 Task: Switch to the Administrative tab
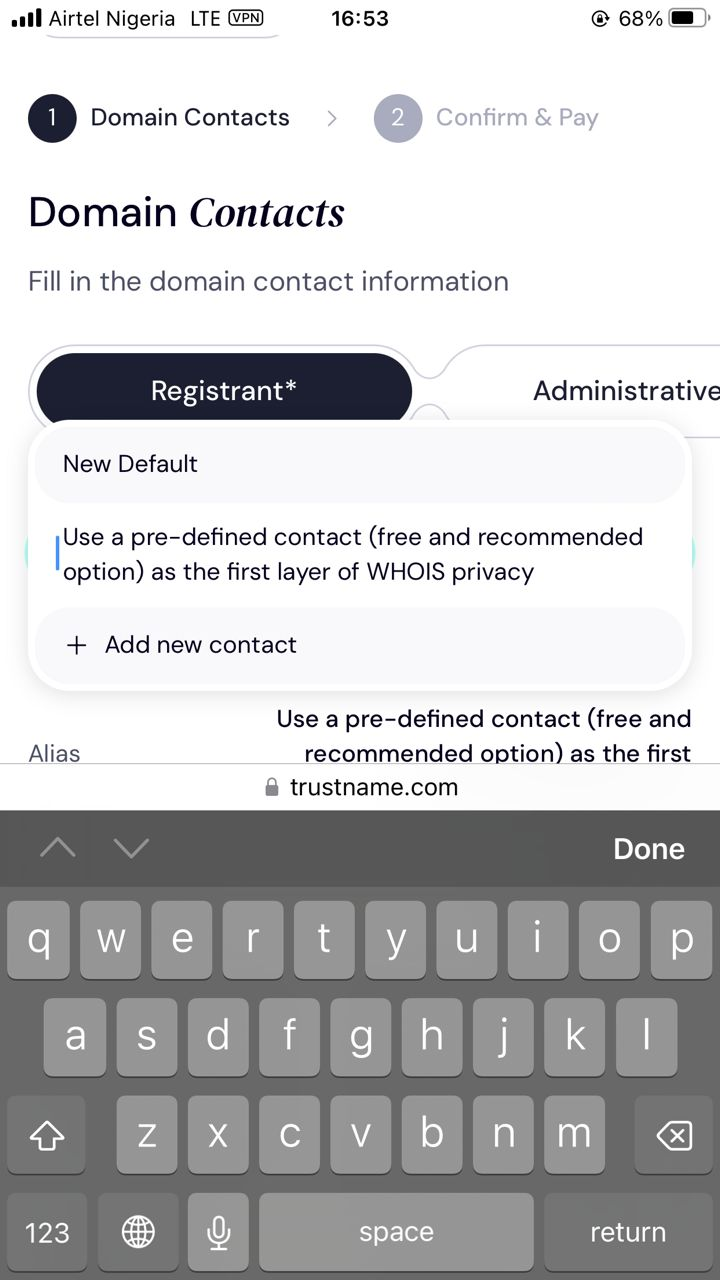tap(620, 390)
